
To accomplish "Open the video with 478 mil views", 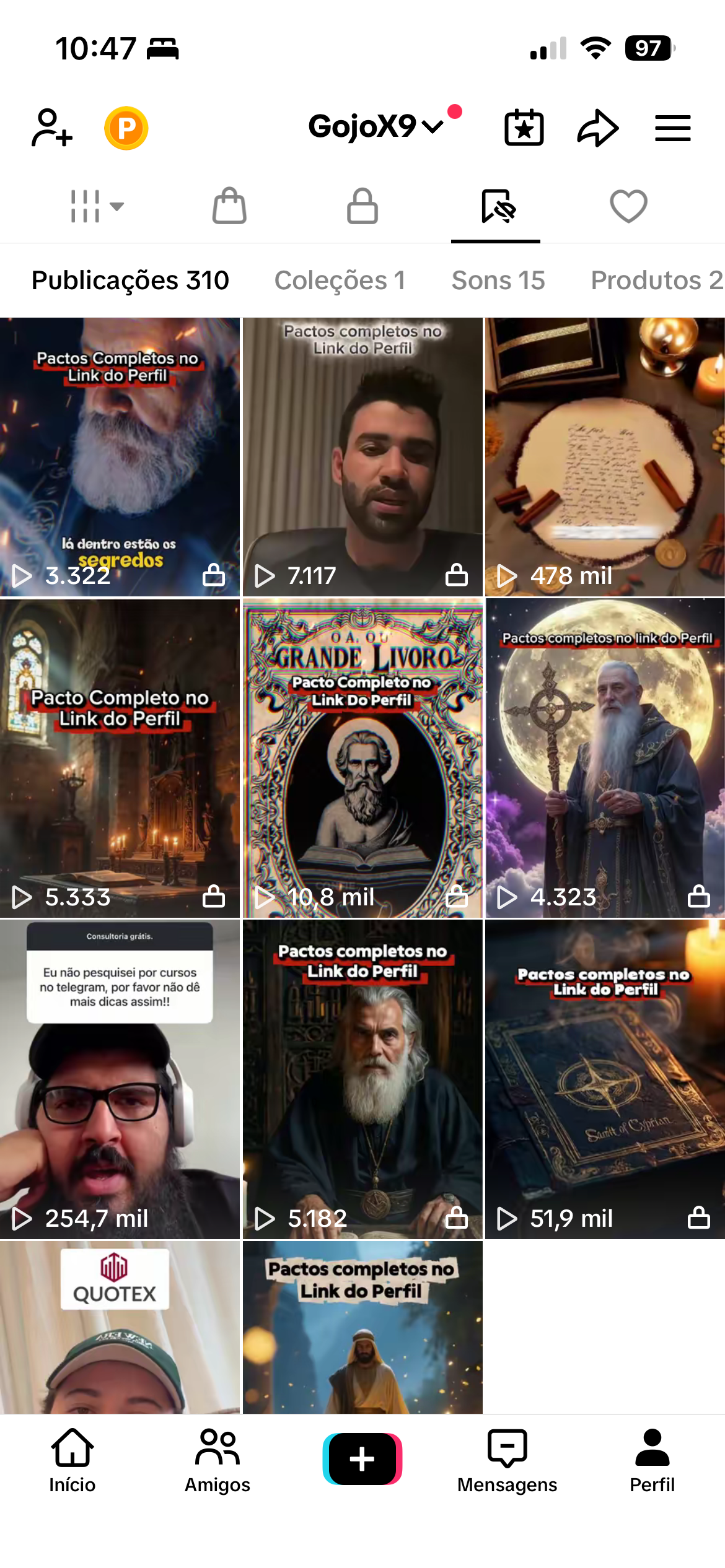I will click(x=605, y=457).
